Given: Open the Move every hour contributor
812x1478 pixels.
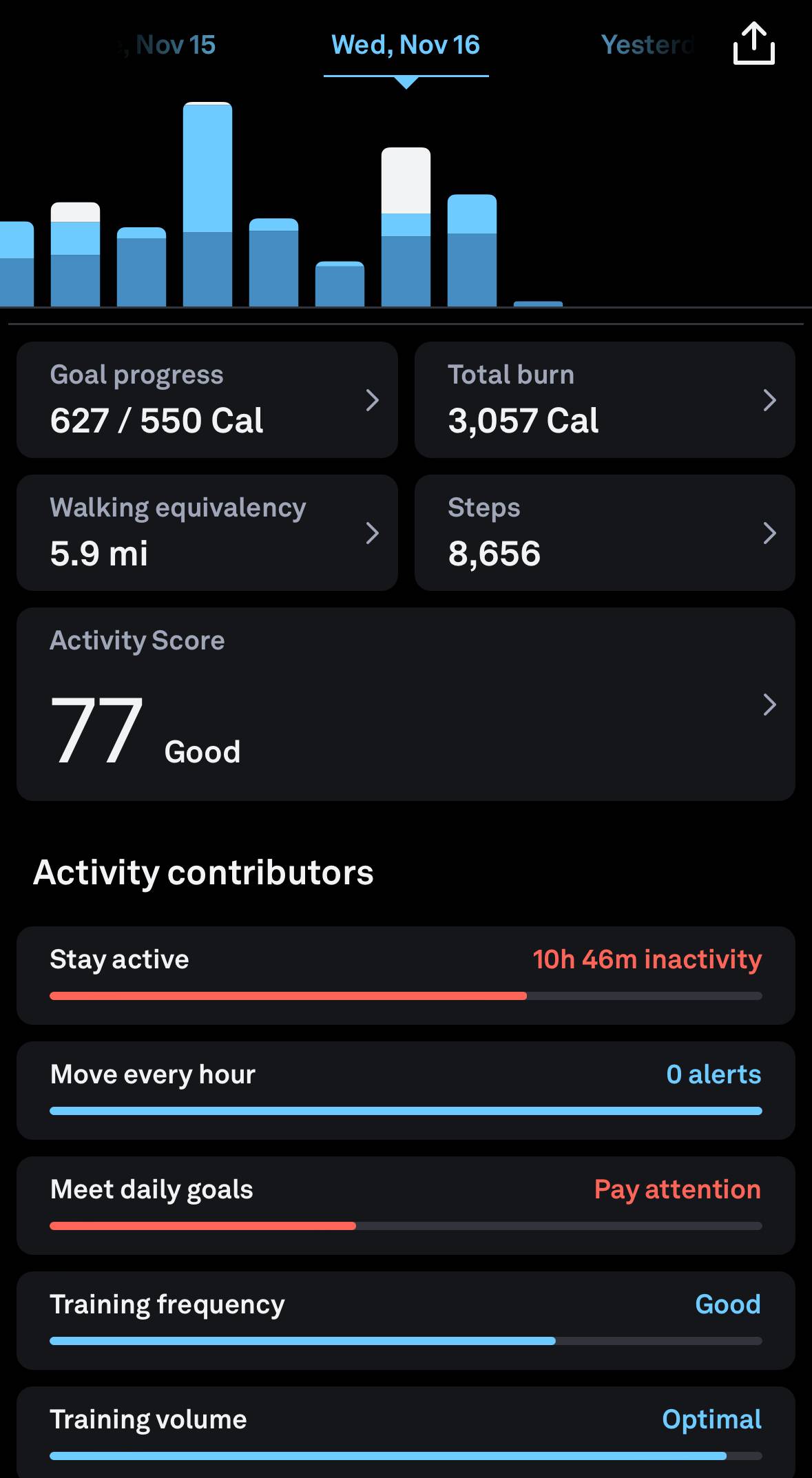Looking at the screenshot, I should 406,1090.
